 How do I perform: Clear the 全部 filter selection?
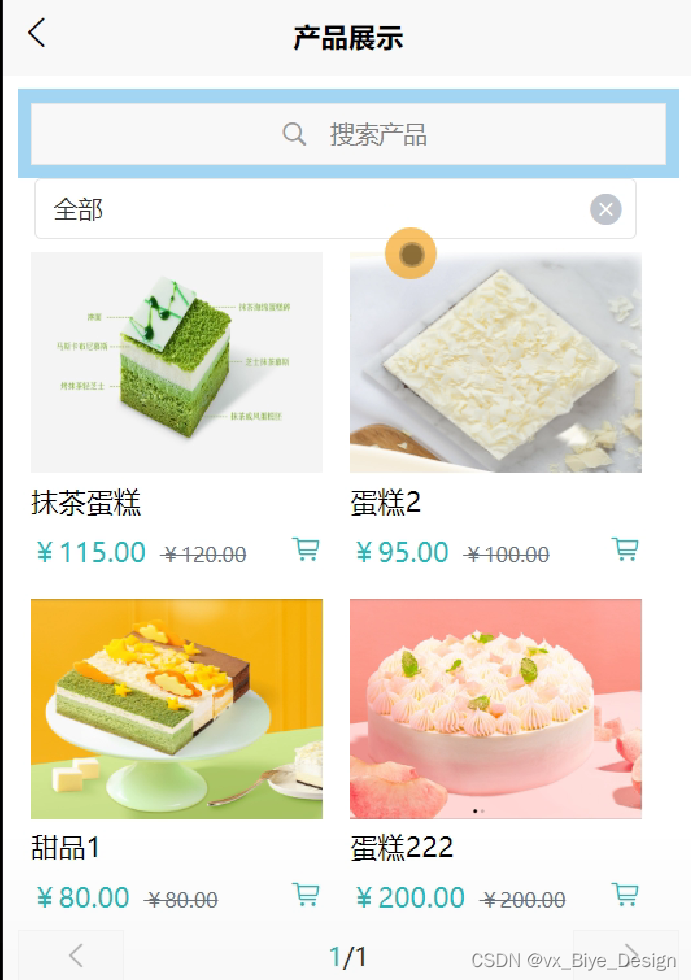[605, 209]
